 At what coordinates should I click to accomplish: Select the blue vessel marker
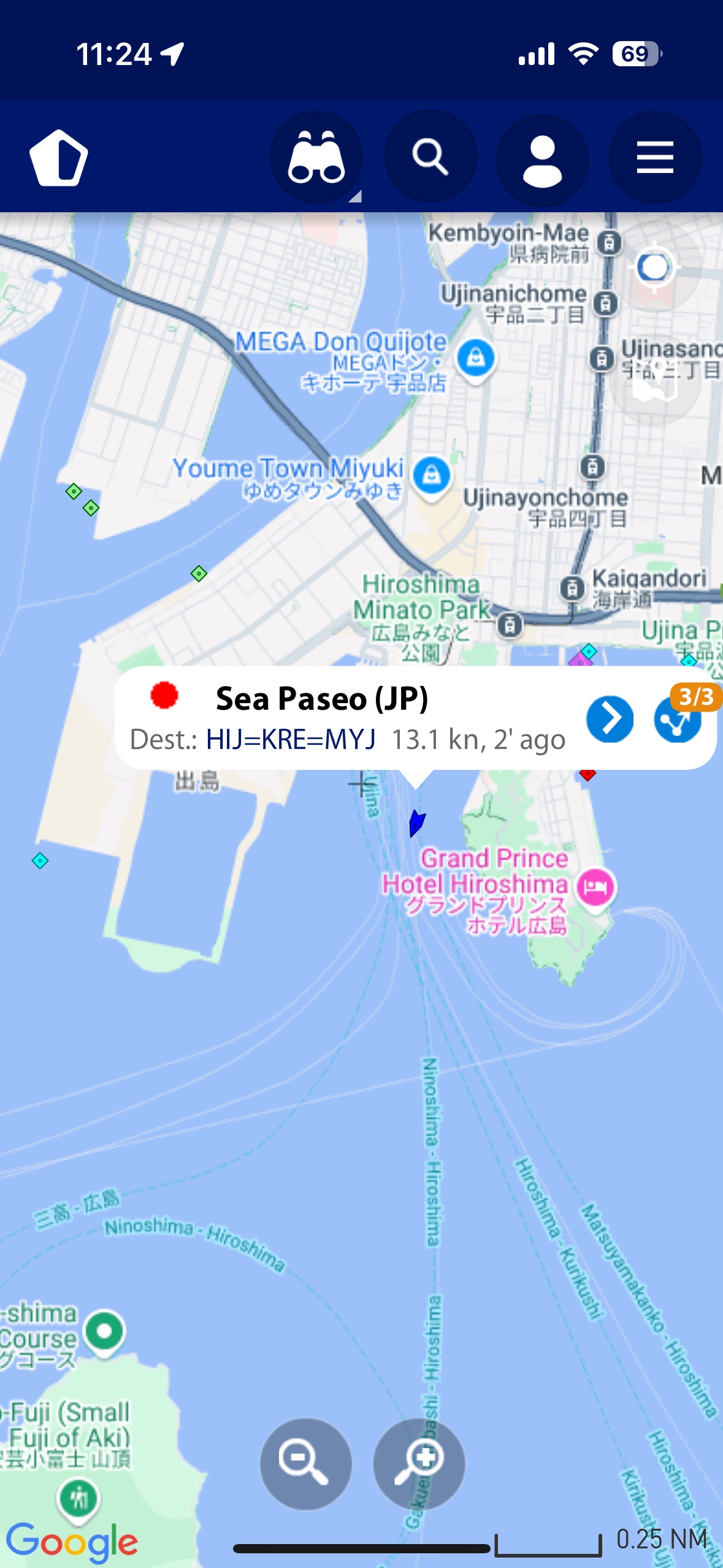[x=416, y=823]
